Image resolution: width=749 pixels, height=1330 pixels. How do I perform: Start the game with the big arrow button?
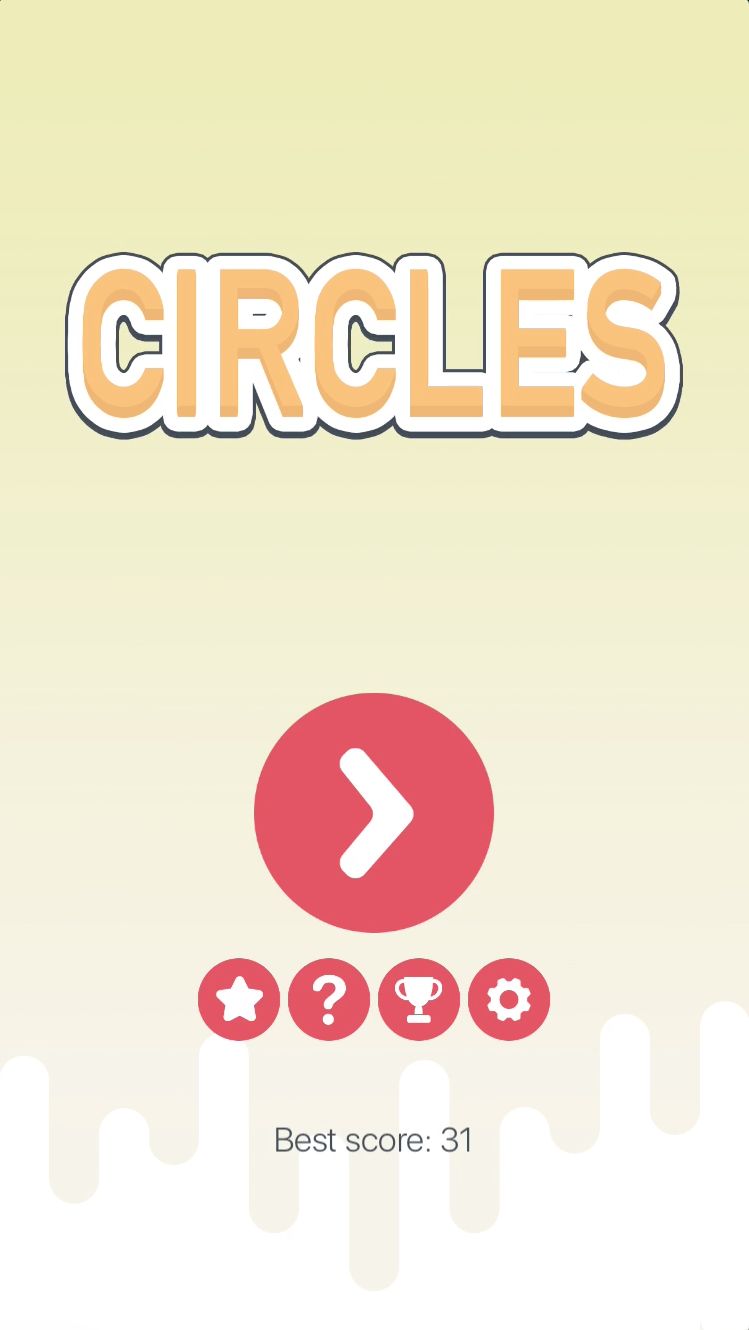point(374,812)
